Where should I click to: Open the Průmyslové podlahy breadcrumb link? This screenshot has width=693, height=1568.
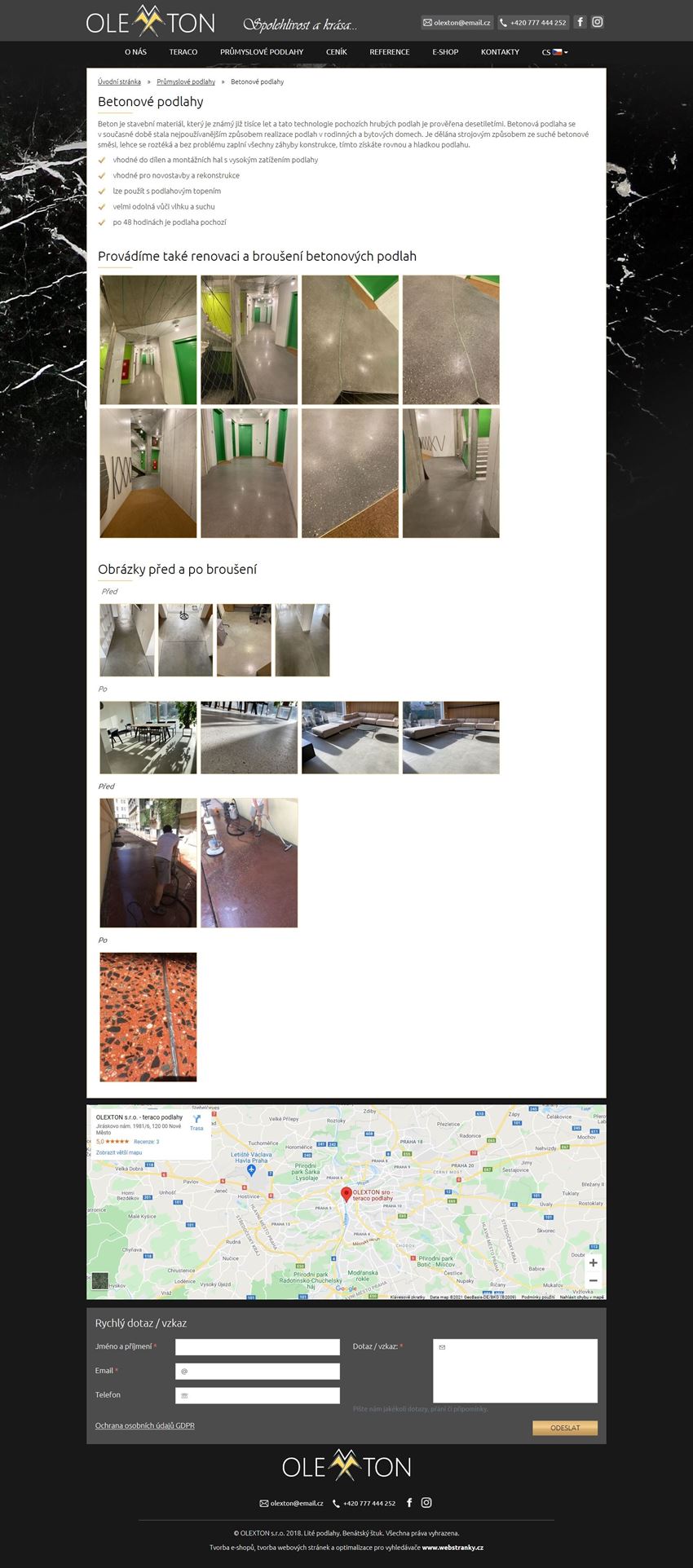coord(186,82)
